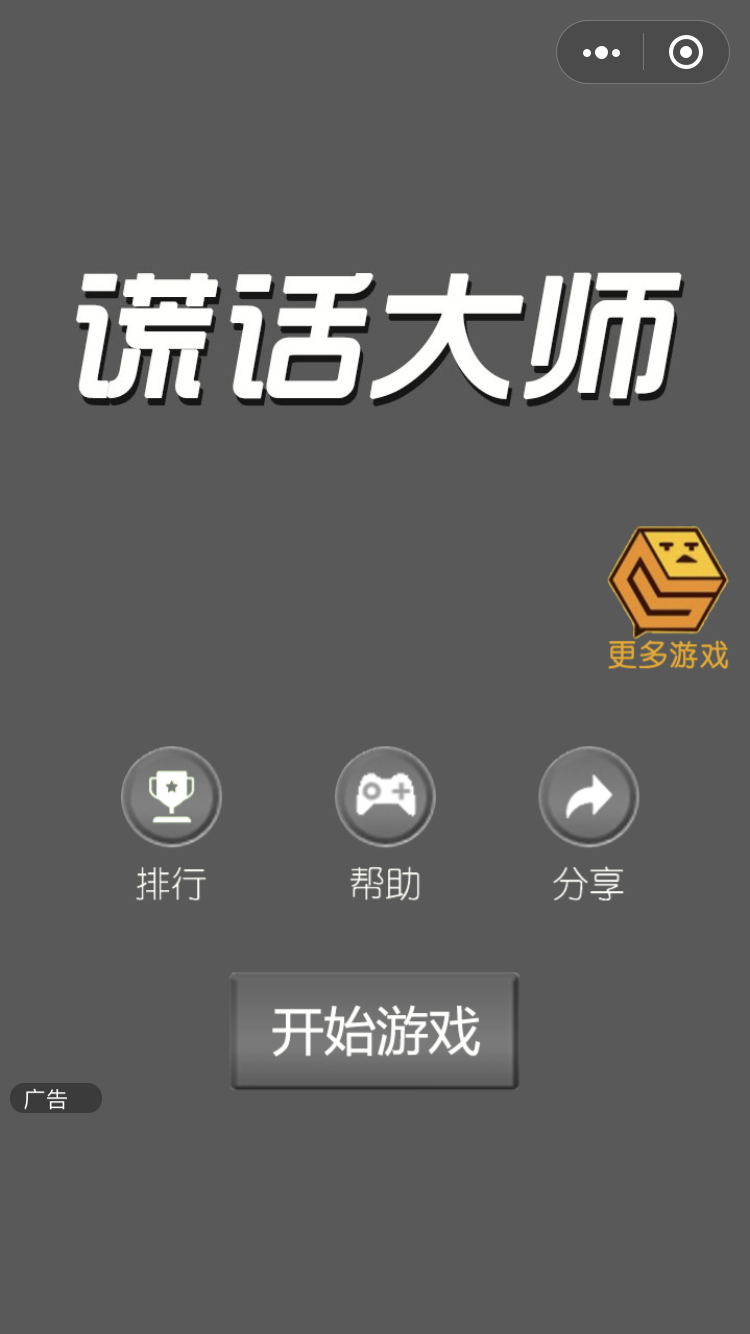This screenshot has height=1334, width=750.
Task: Open the mini program three-dot menu
Action: click(601, 52)
